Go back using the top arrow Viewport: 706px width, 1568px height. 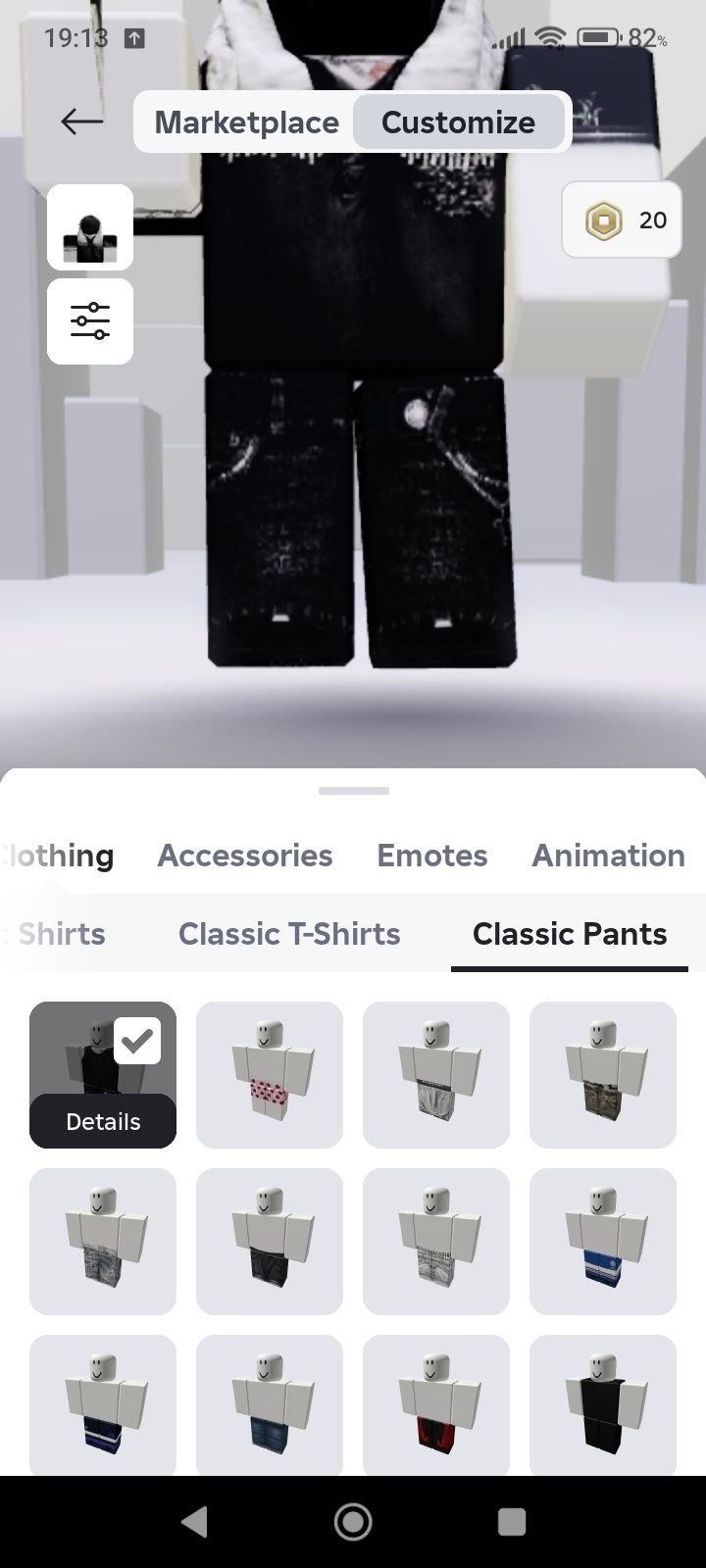(81, 122)
